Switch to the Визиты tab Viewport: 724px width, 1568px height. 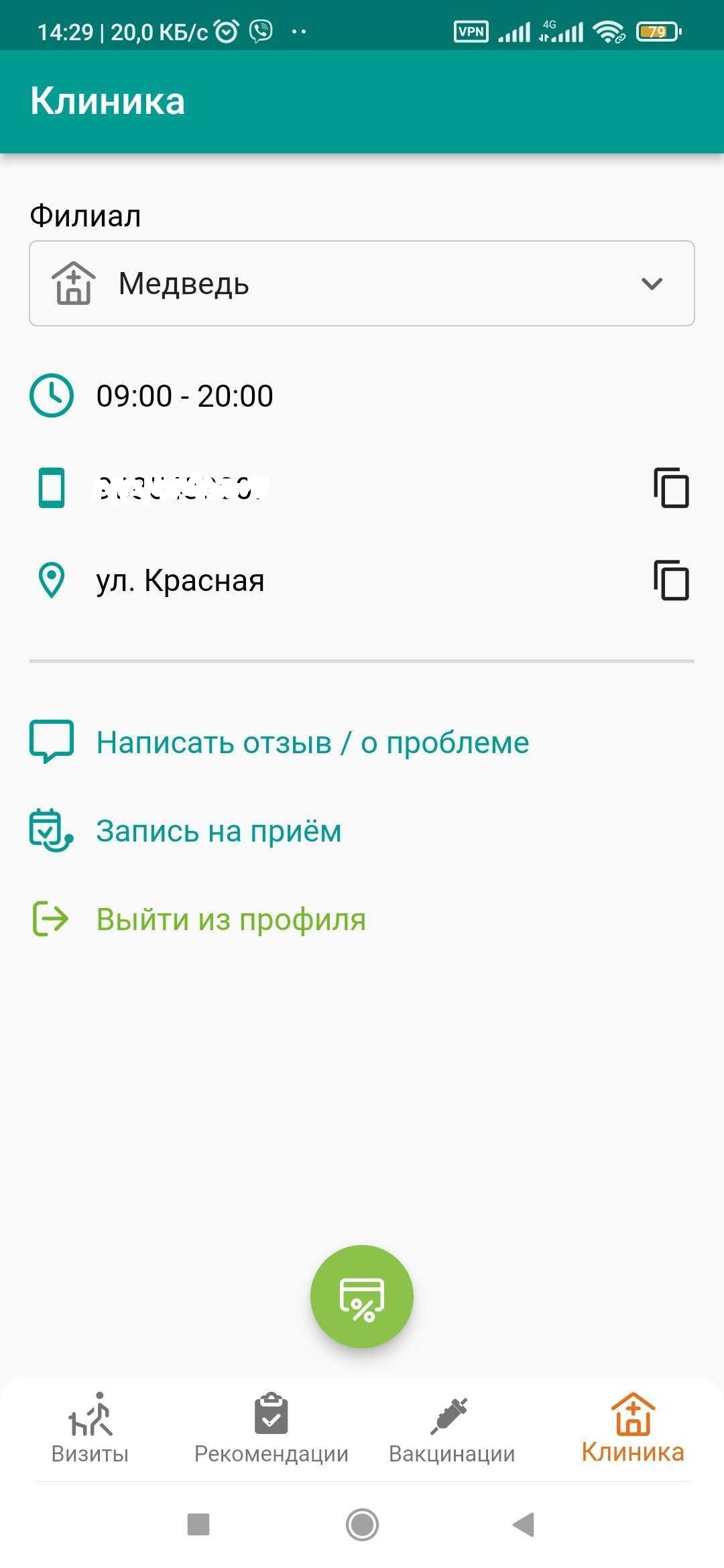[90, 1429]
